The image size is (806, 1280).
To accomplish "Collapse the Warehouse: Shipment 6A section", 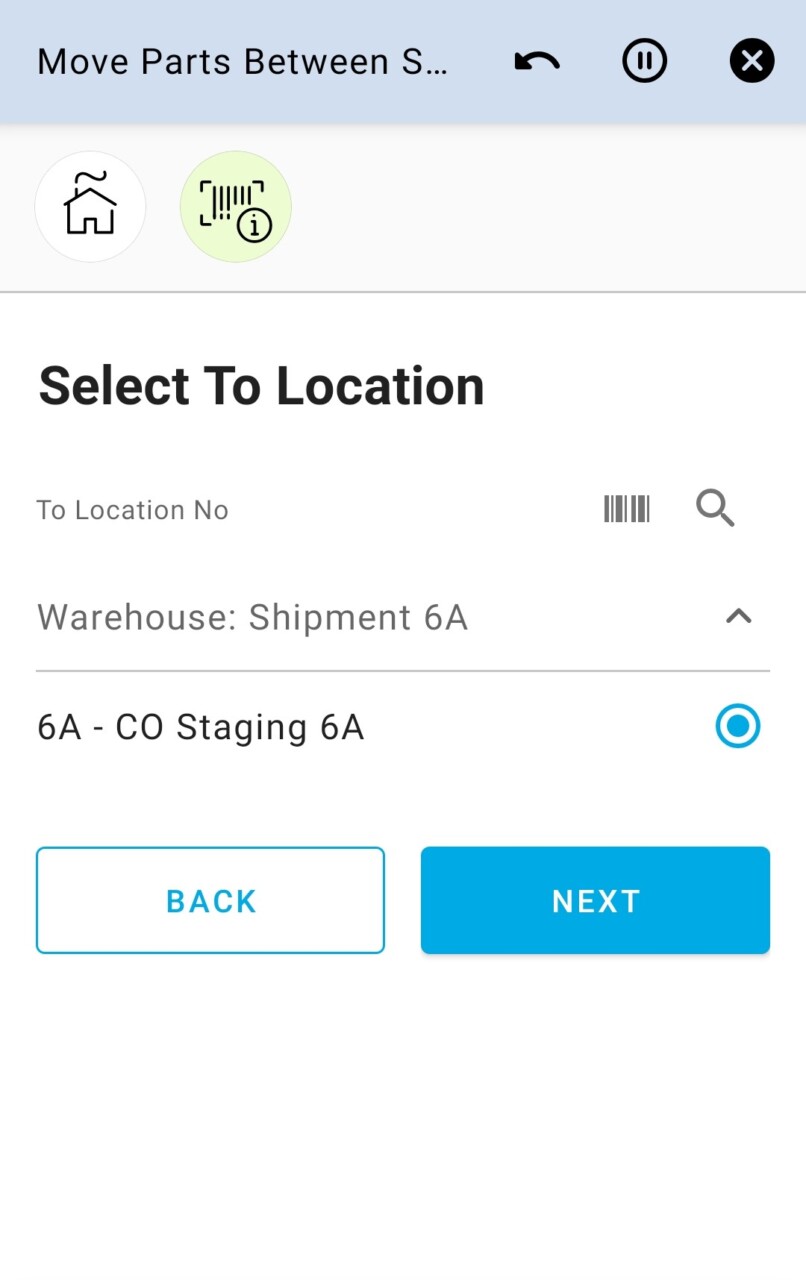I will pos(738,617).
